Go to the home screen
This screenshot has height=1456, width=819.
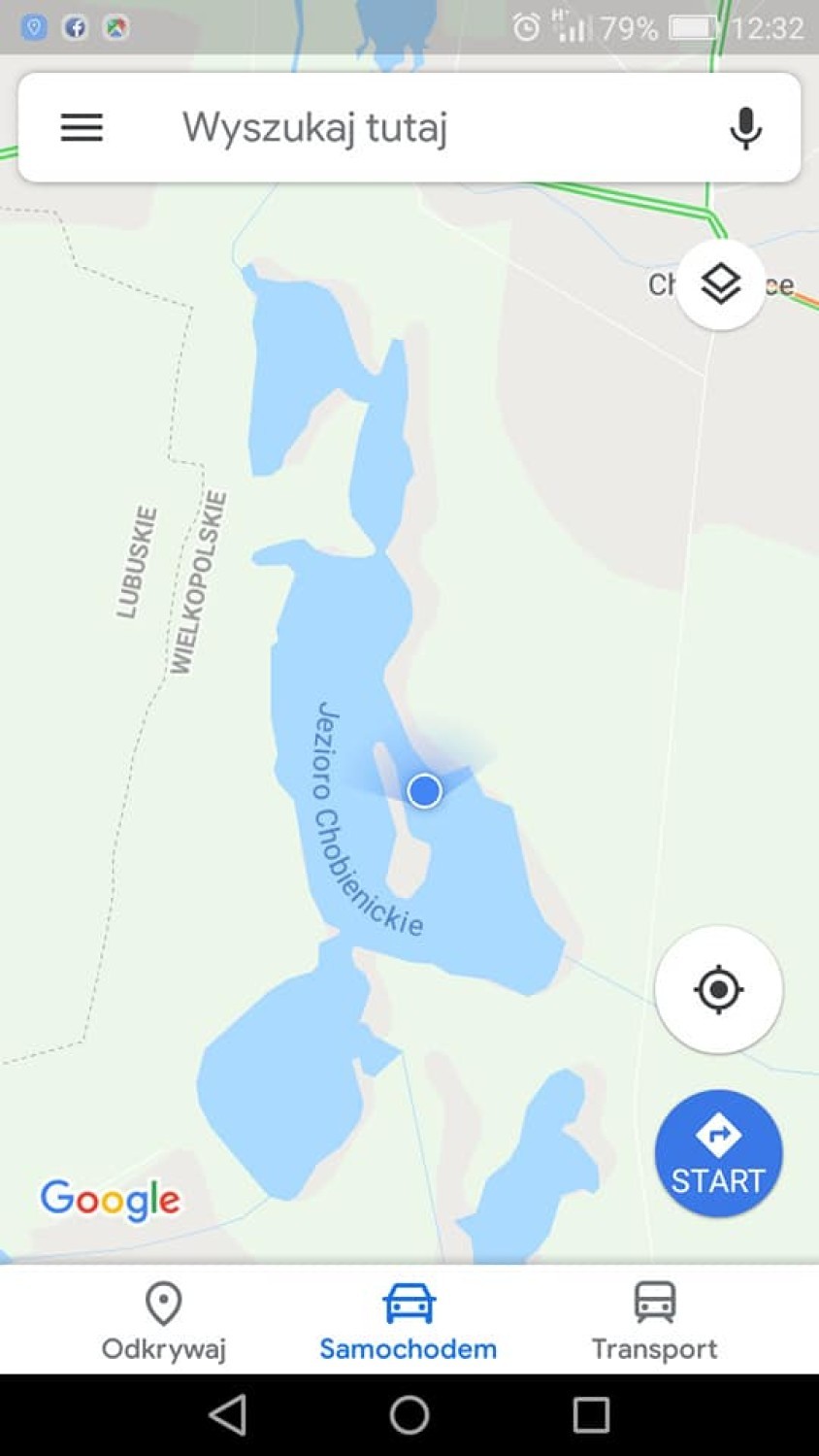tap(409, 1414)
